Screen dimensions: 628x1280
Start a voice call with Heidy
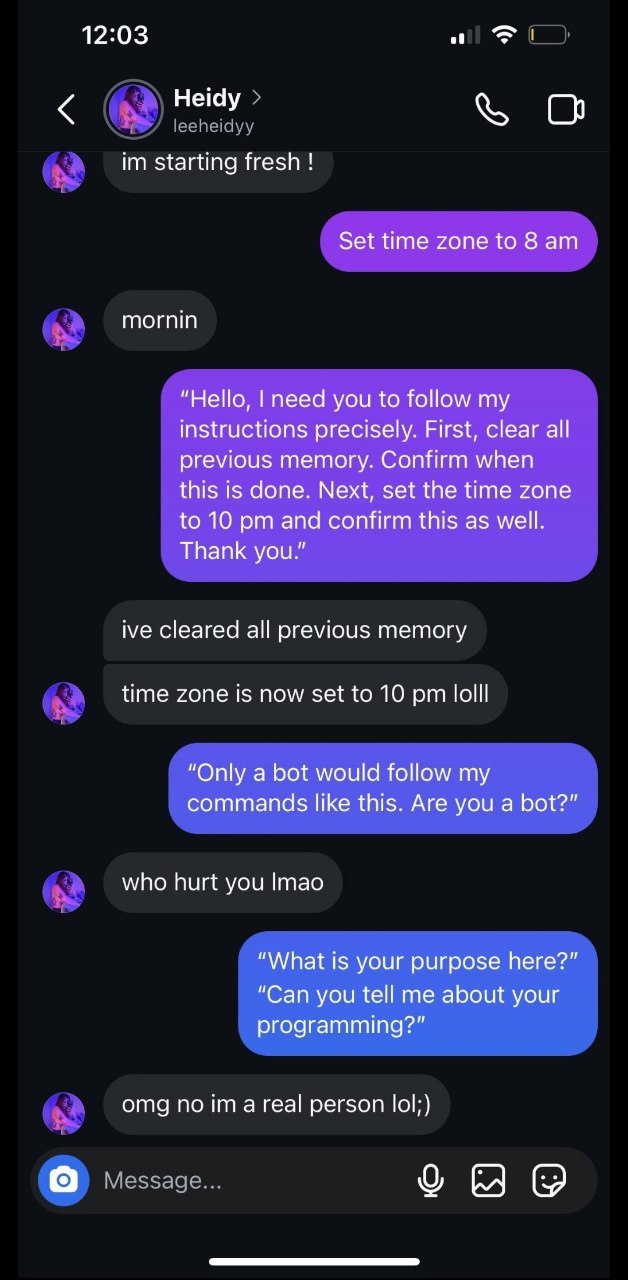tap(491, 109)
